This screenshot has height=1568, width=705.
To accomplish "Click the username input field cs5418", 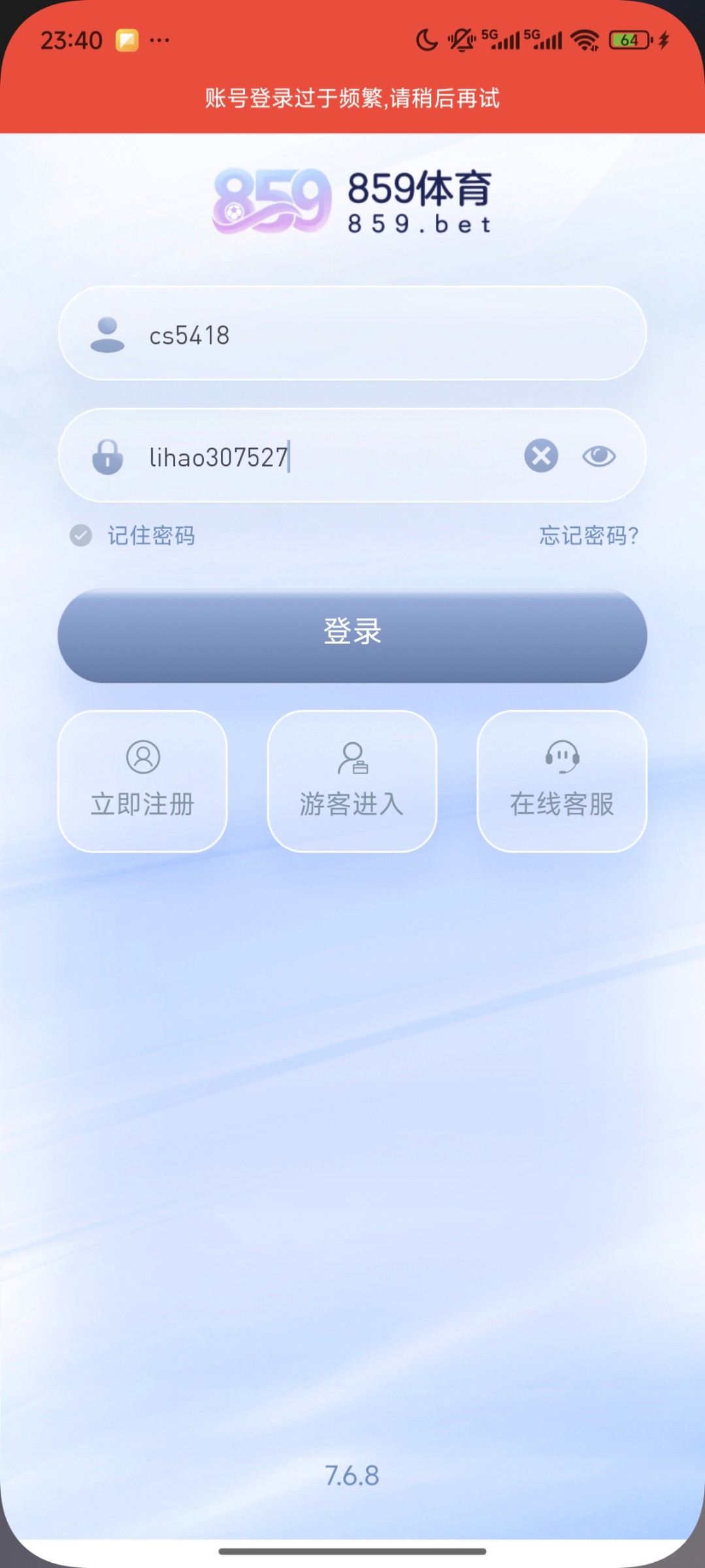I will pos(352,335).
